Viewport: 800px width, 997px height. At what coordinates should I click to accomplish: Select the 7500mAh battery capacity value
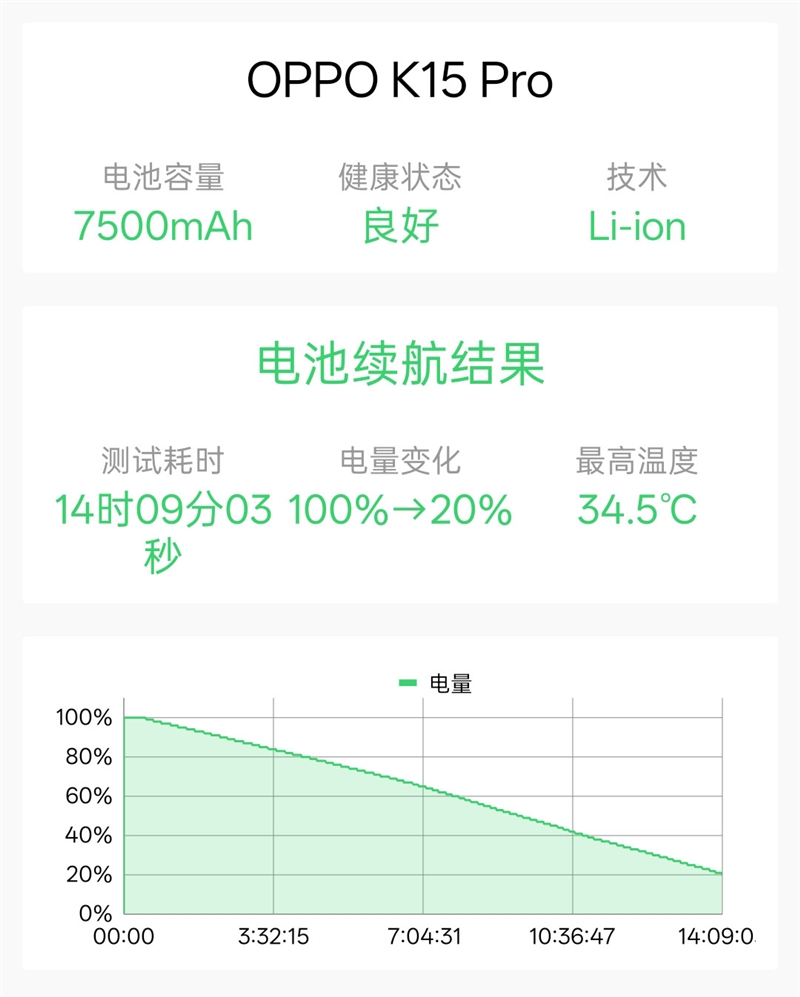(x=162, y=224)
